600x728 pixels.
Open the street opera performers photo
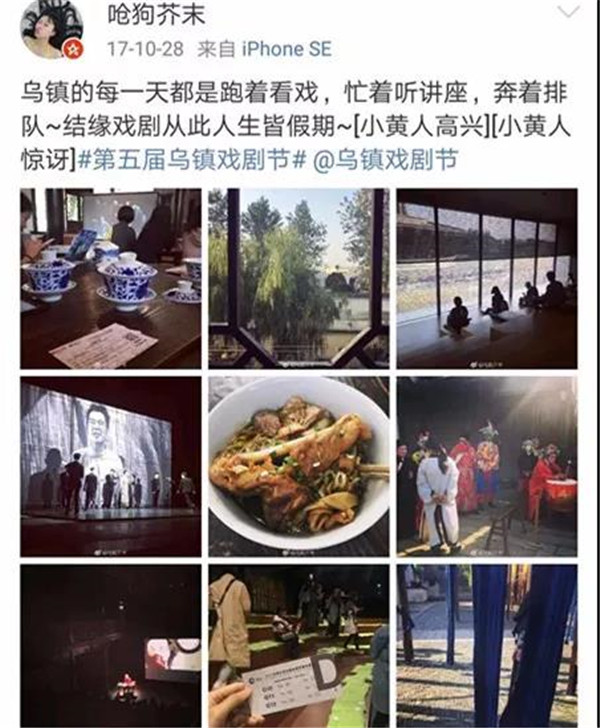tap(486, 466)
